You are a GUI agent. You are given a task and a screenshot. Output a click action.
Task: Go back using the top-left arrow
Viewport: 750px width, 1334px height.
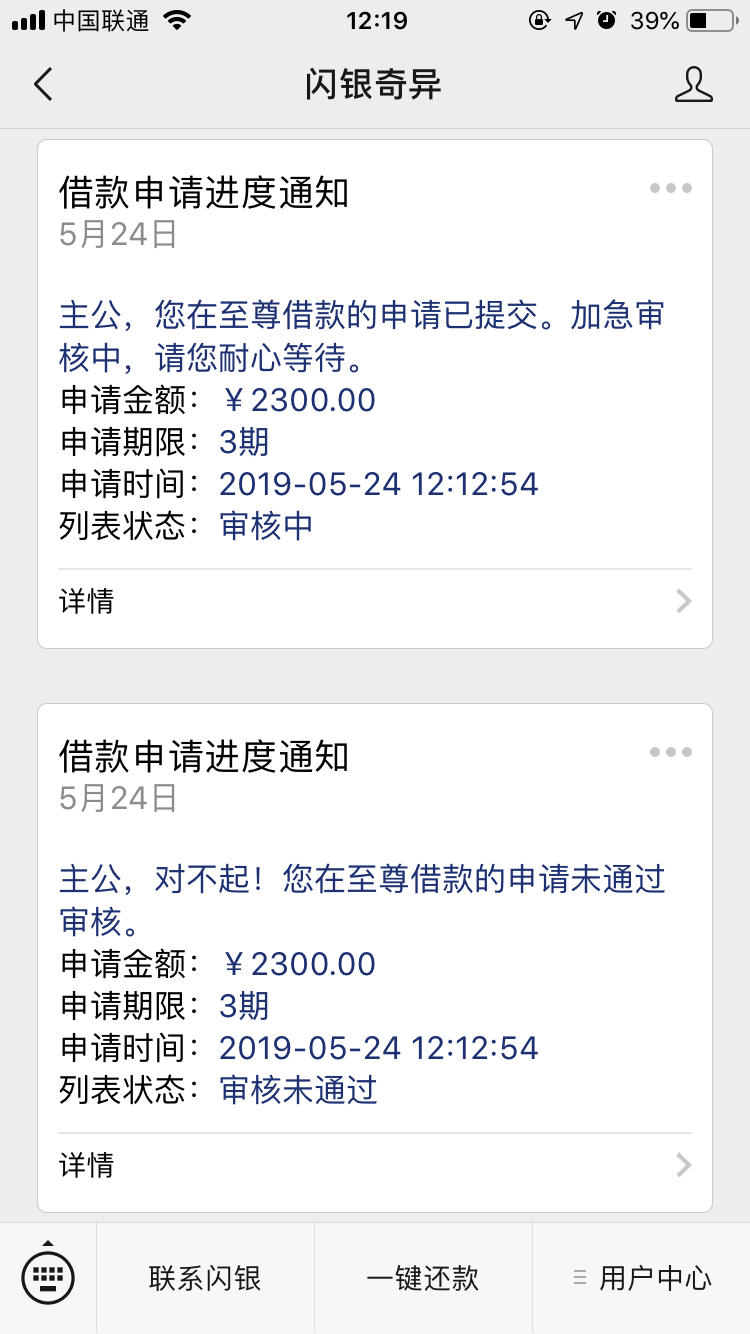[42, 85]
